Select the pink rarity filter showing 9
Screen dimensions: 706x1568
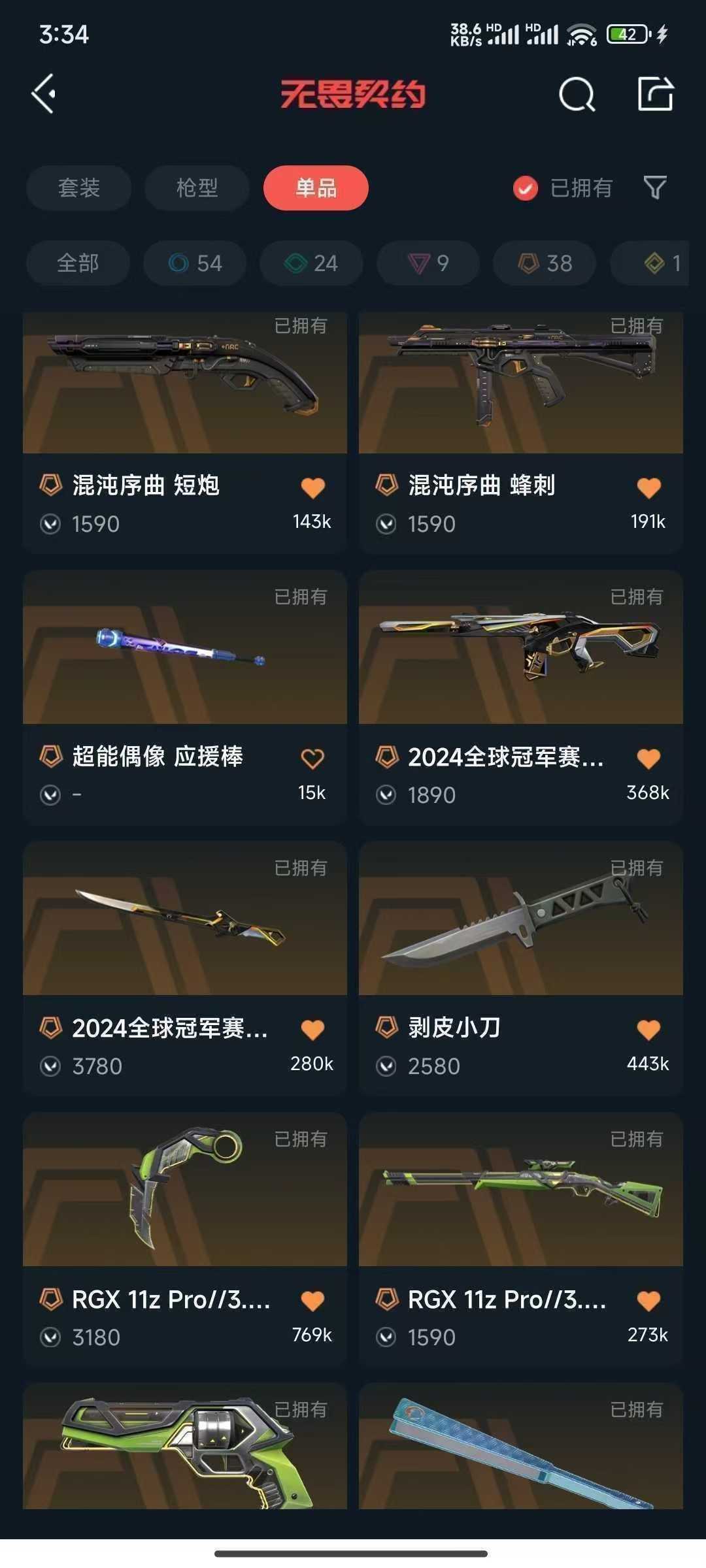pos(427,263)
